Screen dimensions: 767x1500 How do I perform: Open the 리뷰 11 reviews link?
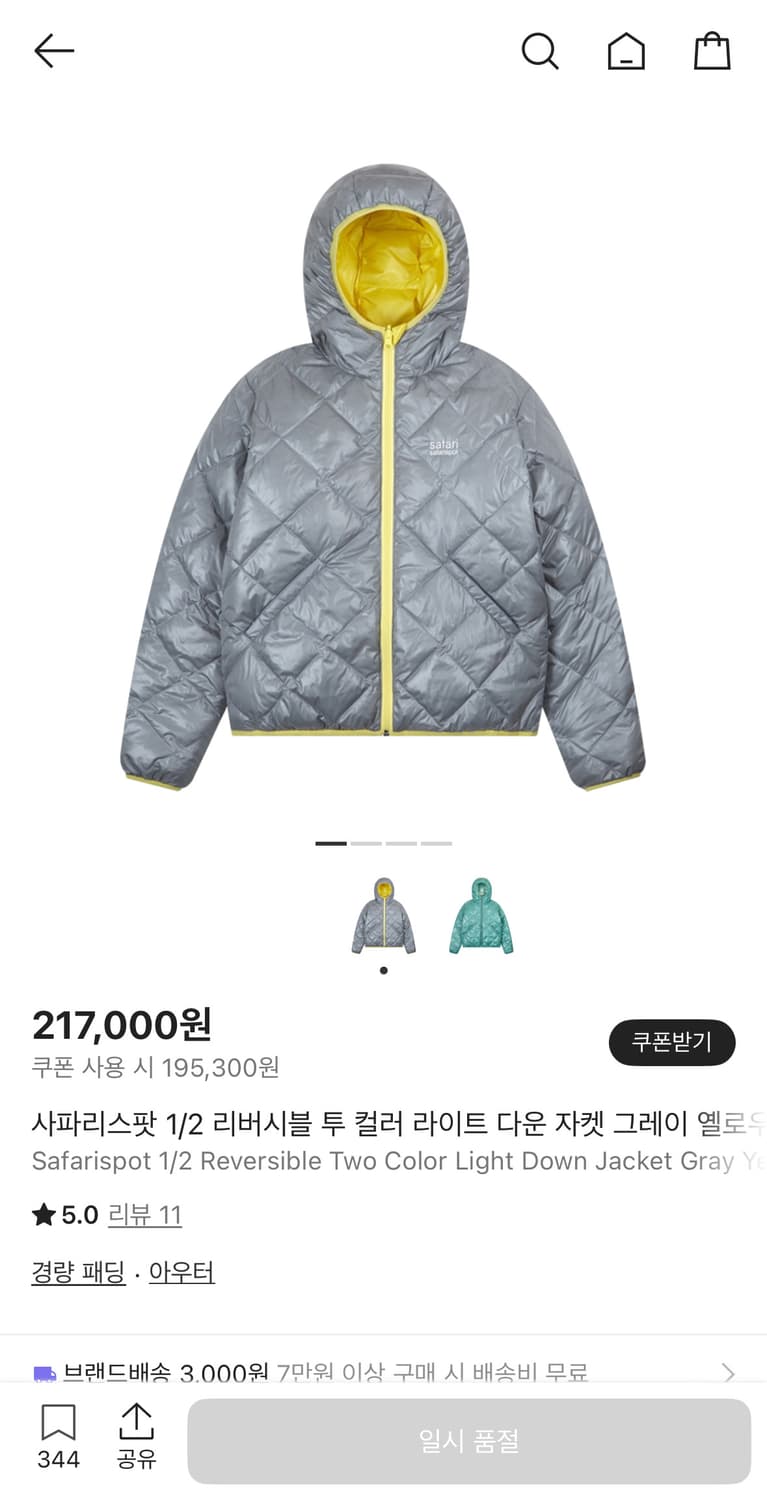145,1214
